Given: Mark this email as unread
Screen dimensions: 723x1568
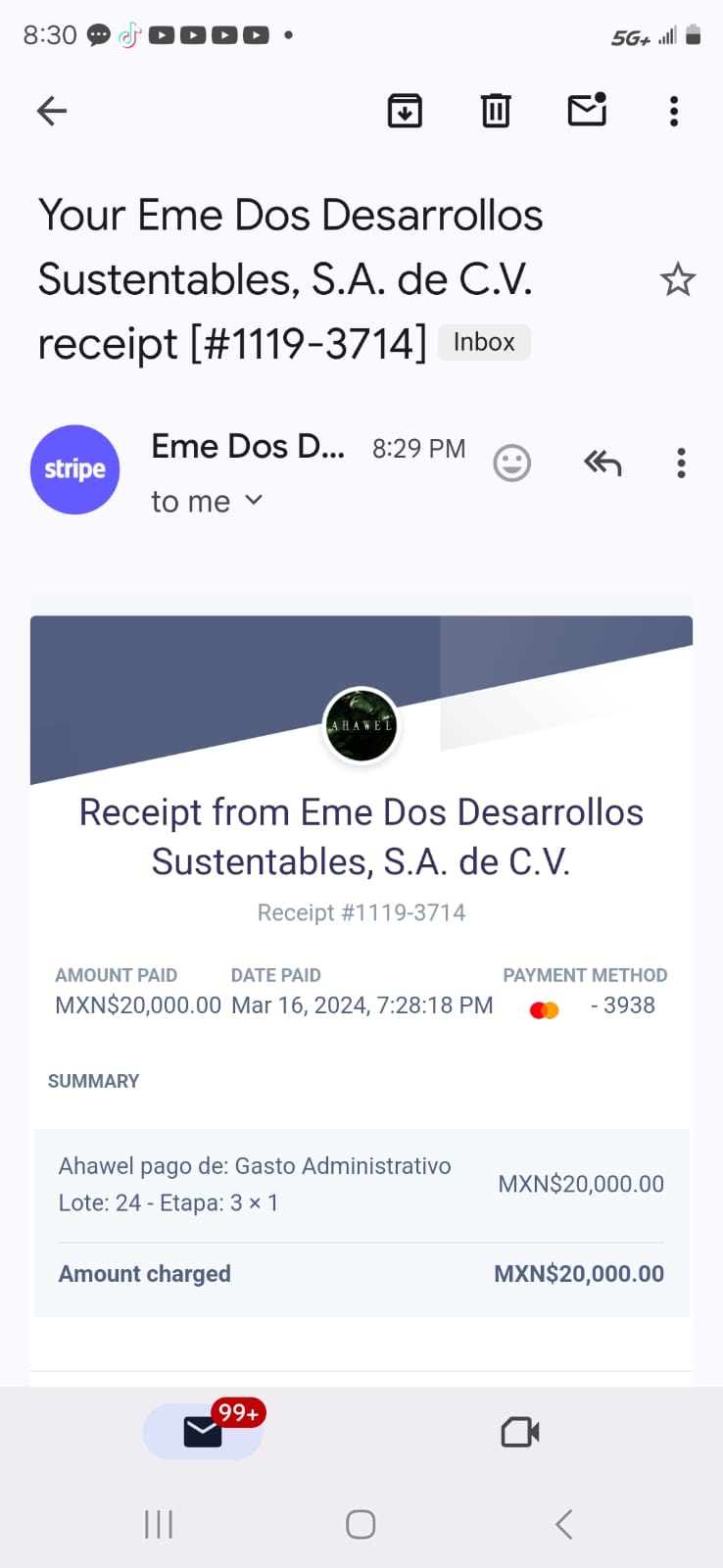Looking at the screenshot, I should point(587,110).
